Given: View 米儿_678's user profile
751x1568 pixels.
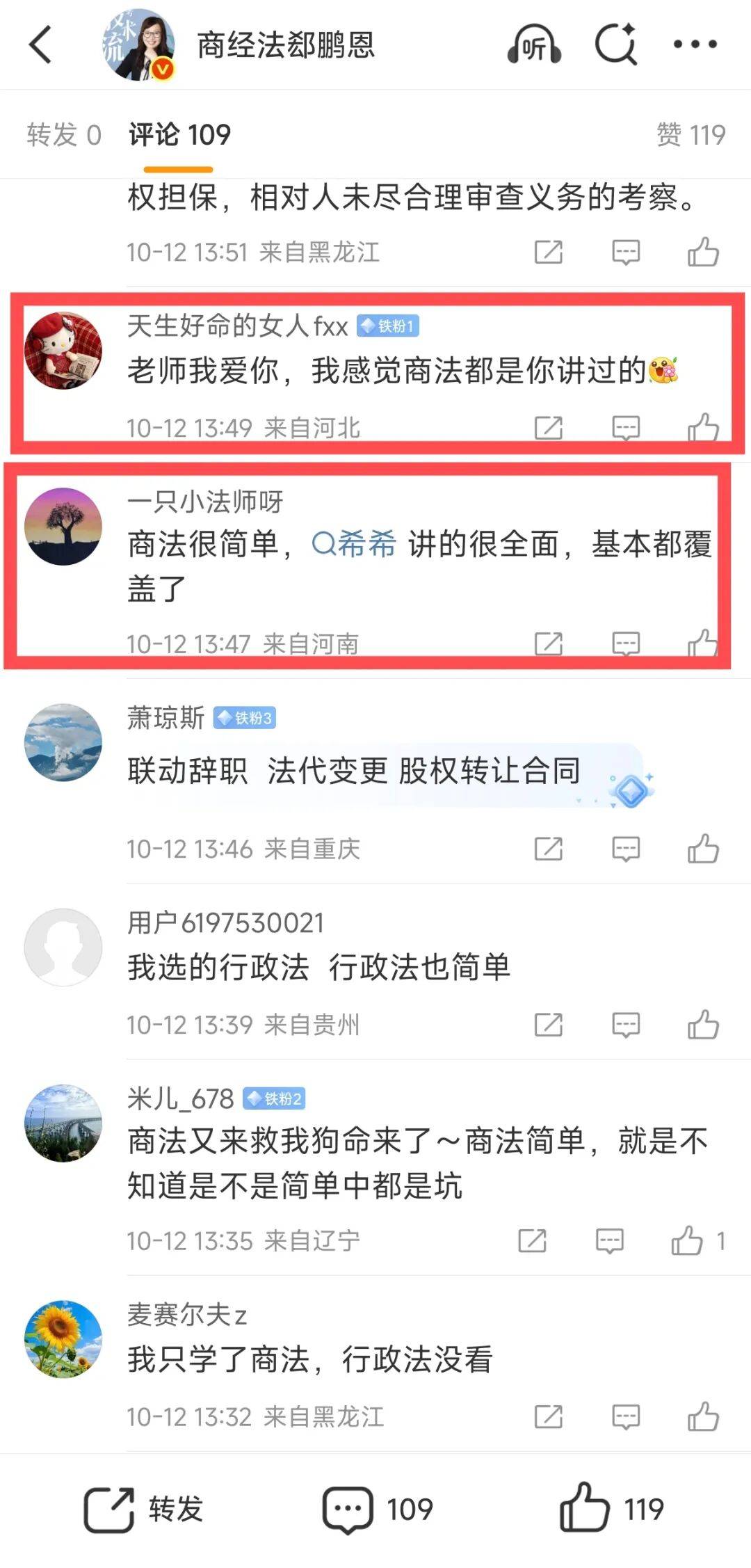Looking at the screenshot, I should [63, 1123].
